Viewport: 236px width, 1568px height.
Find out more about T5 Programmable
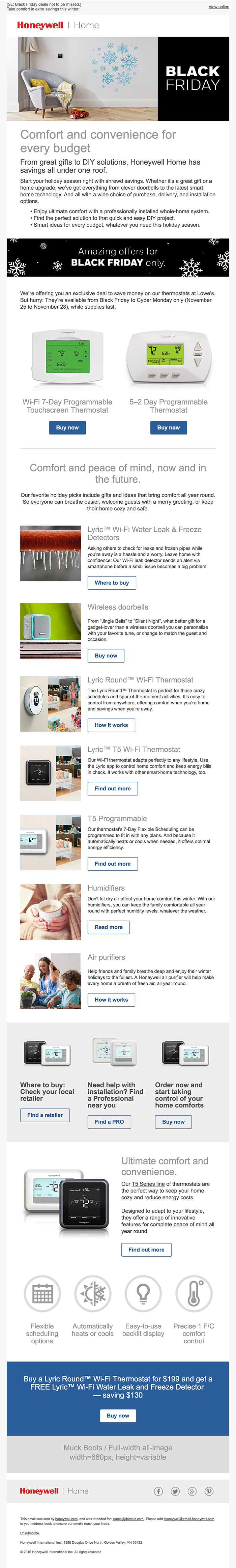[113, 864]
